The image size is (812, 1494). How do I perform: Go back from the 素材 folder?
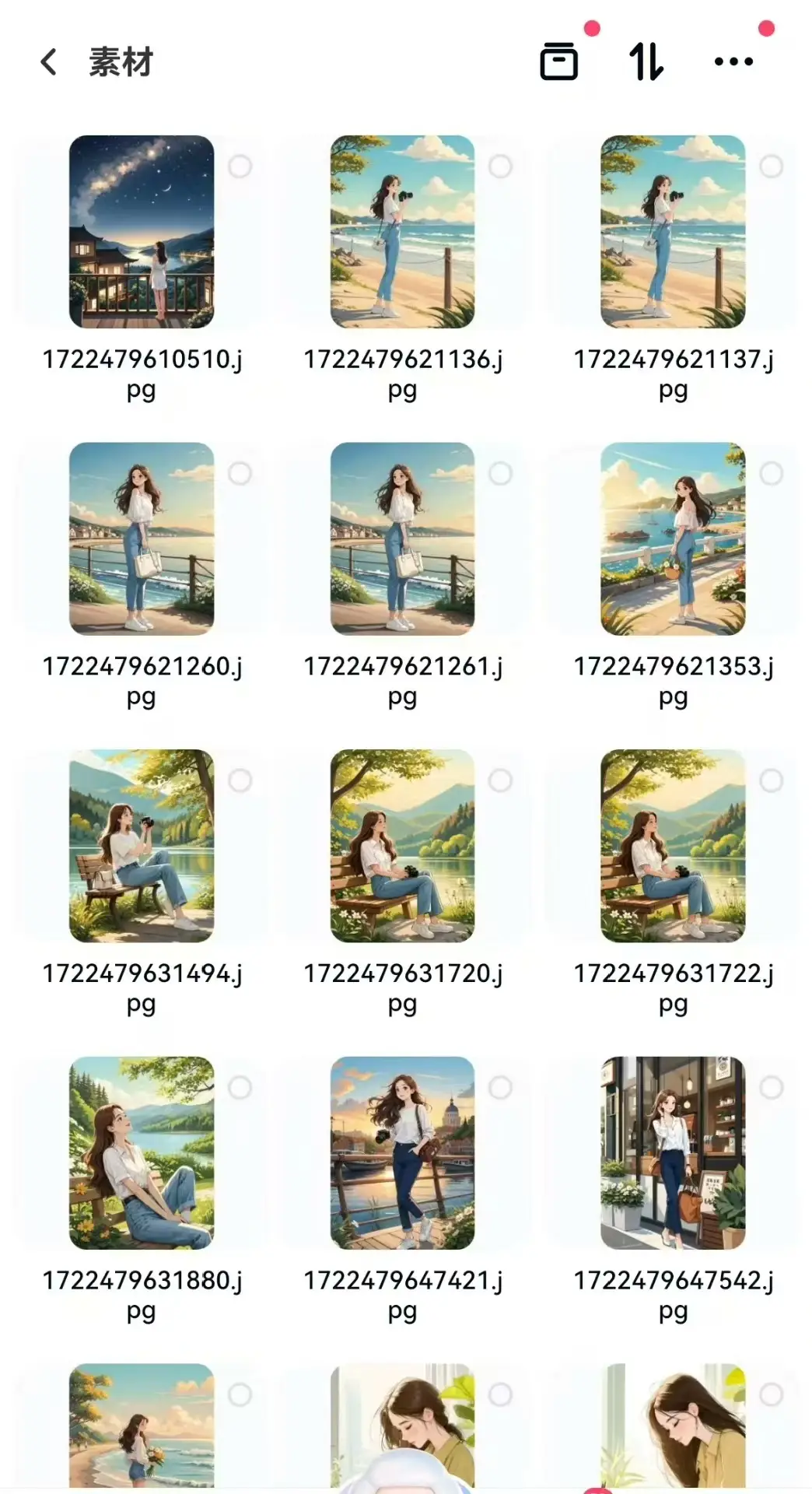(x=49, y=62)
